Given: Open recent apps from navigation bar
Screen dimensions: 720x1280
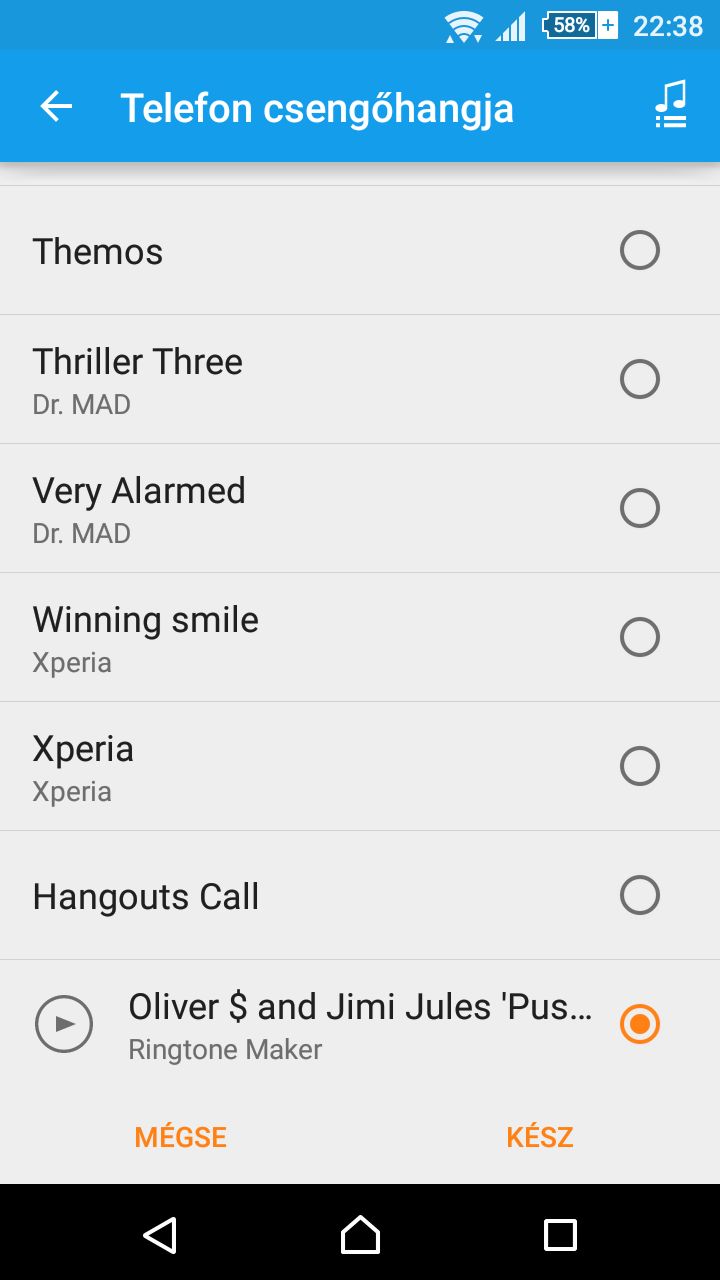Looking at the screenshot, I should point(560,1234).
